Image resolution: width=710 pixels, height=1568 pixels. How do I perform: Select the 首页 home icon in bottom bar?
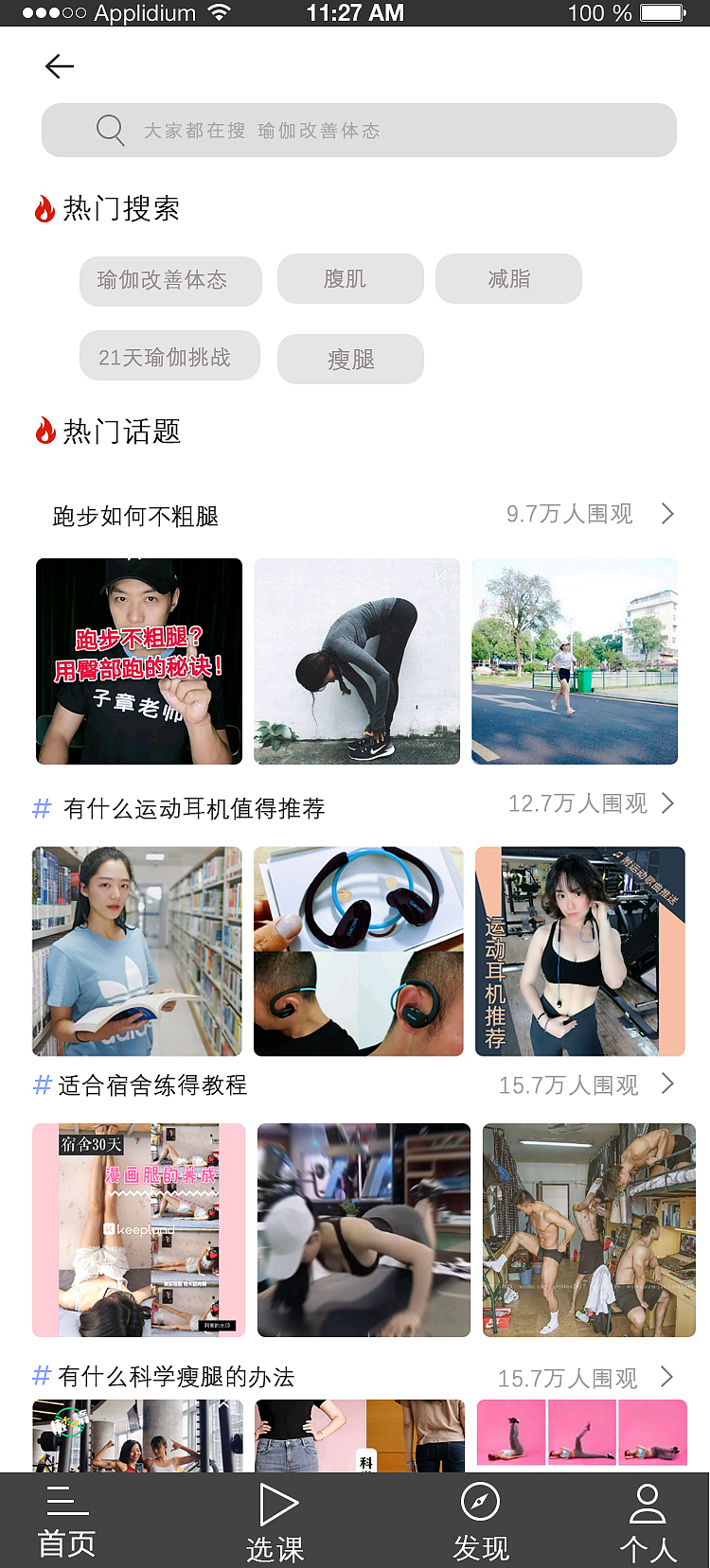pos(64,1504)
